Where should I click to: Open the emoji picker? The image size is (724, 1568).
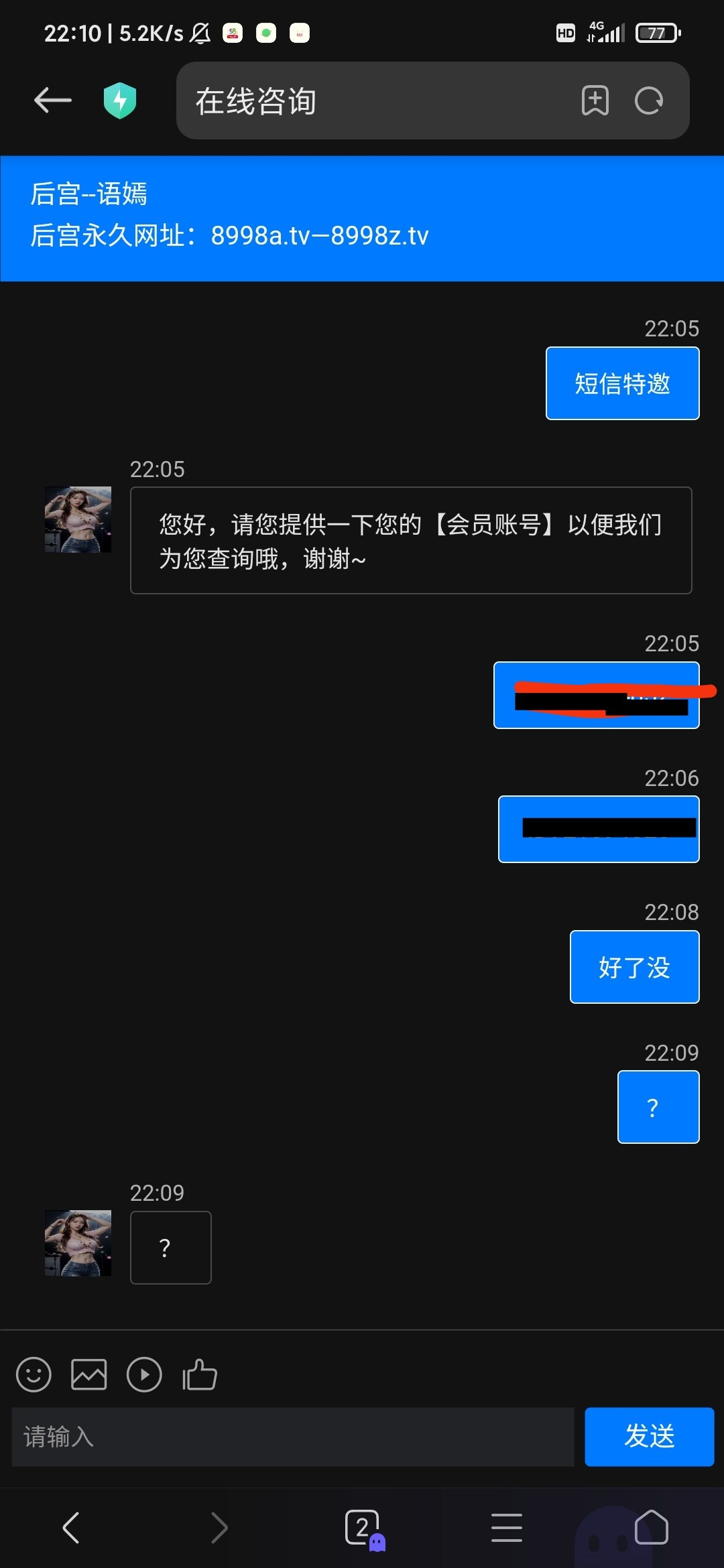pos(34,1375)
